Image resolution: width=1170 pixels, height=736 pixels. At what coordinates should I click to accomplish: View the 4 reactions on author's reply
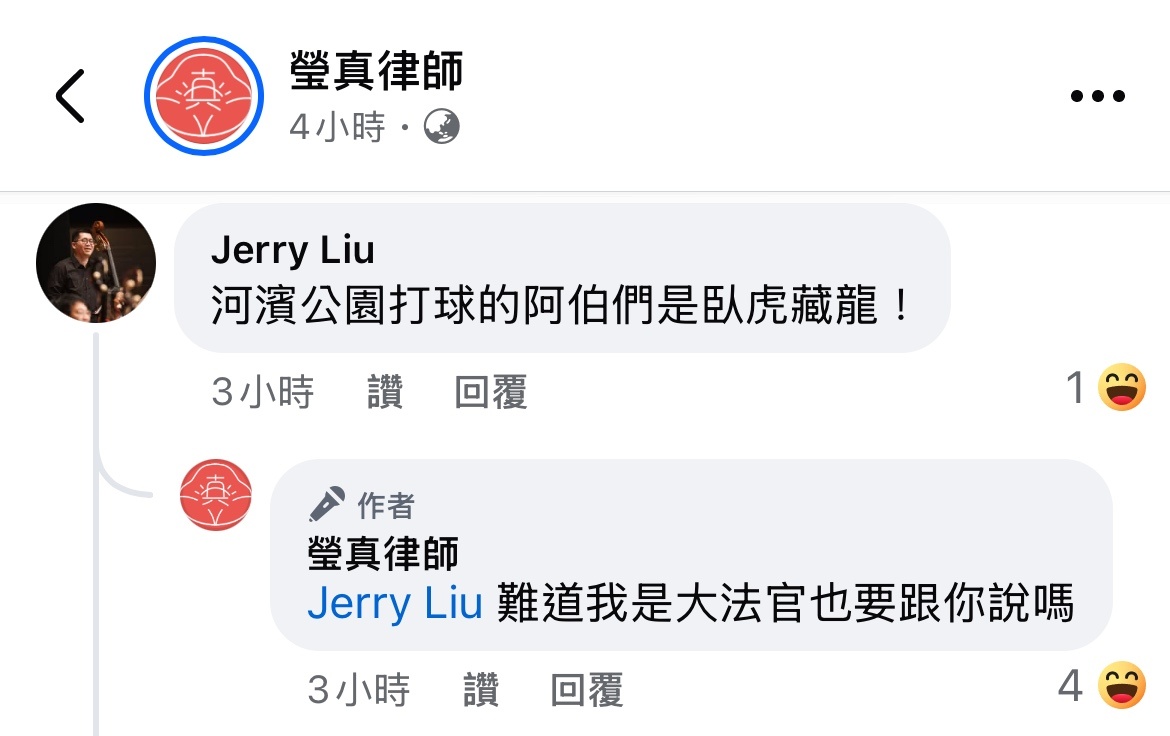coord(1102,686)
